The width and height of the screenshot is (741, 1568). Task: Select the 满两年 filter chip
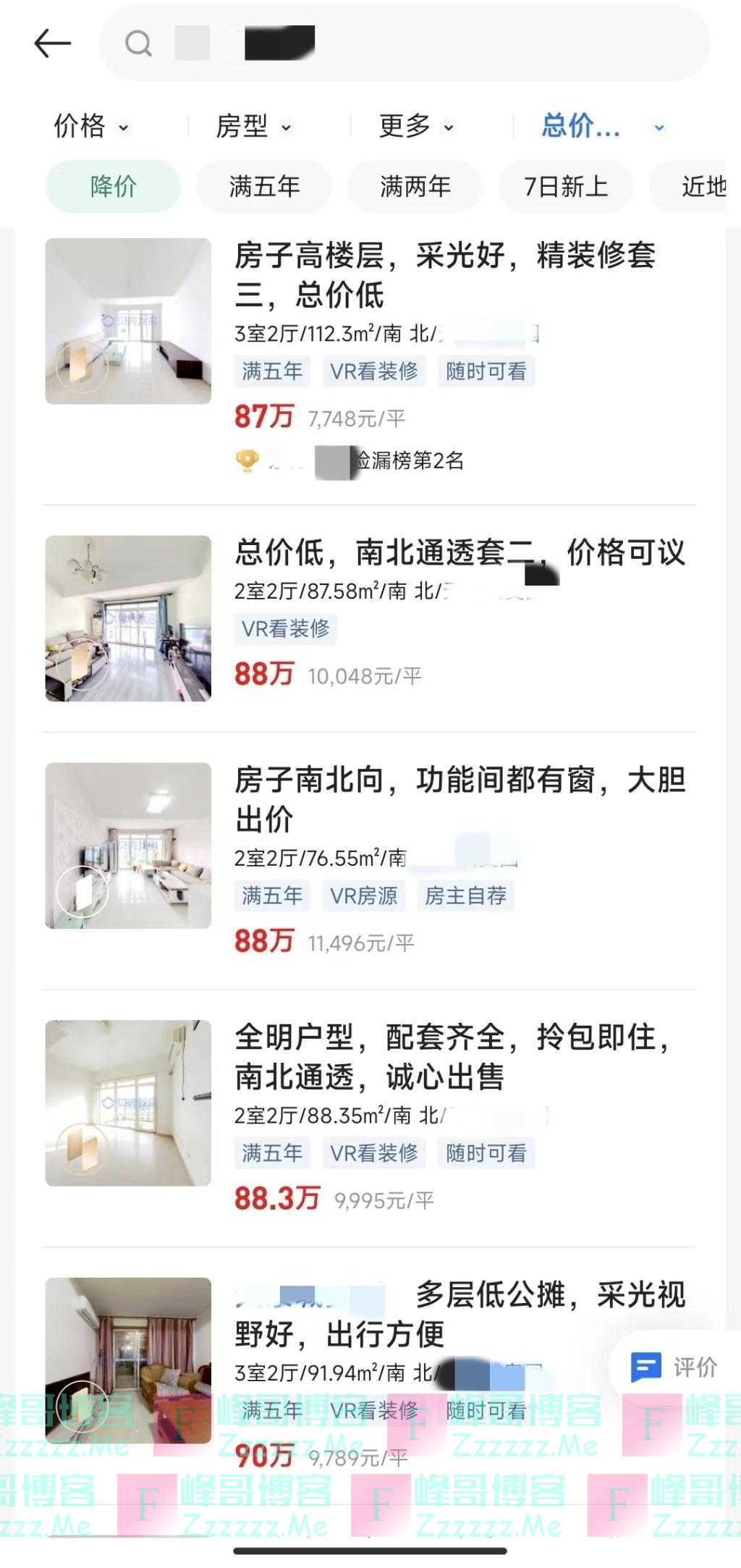[415, 187]
